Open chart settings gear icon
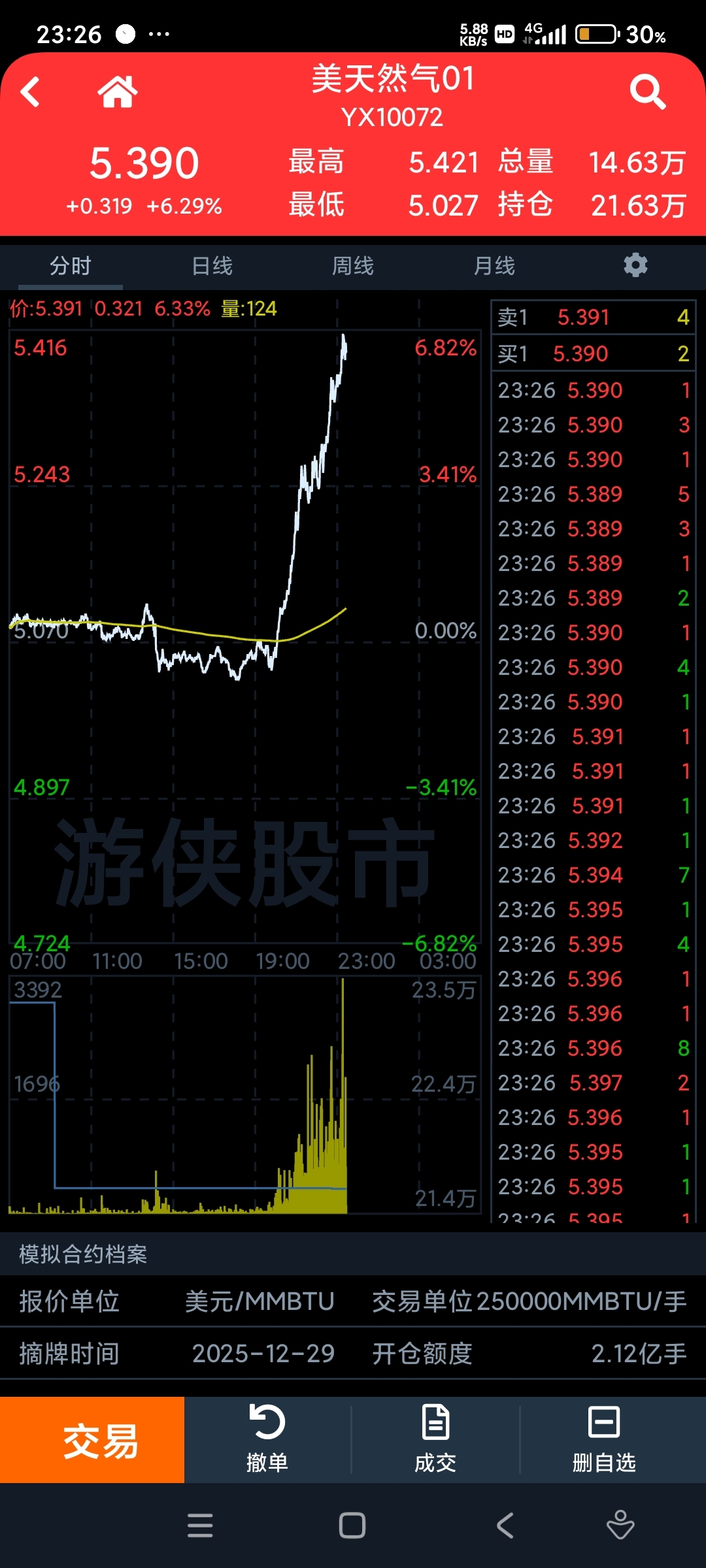The width and height of the screenshot is (706, 1568). click(635, 265)
